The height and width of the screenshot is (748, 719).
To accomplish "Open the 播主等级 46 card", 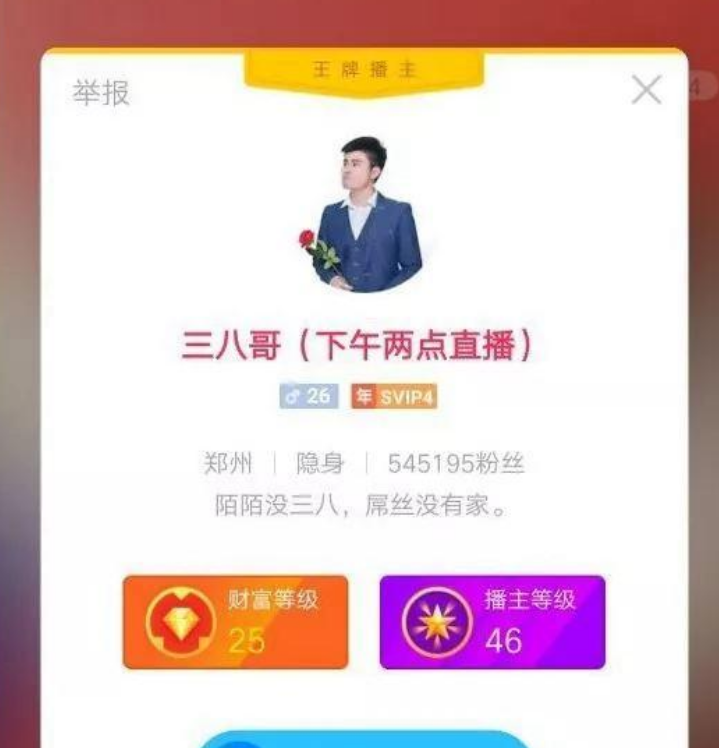I will [492, 621].
